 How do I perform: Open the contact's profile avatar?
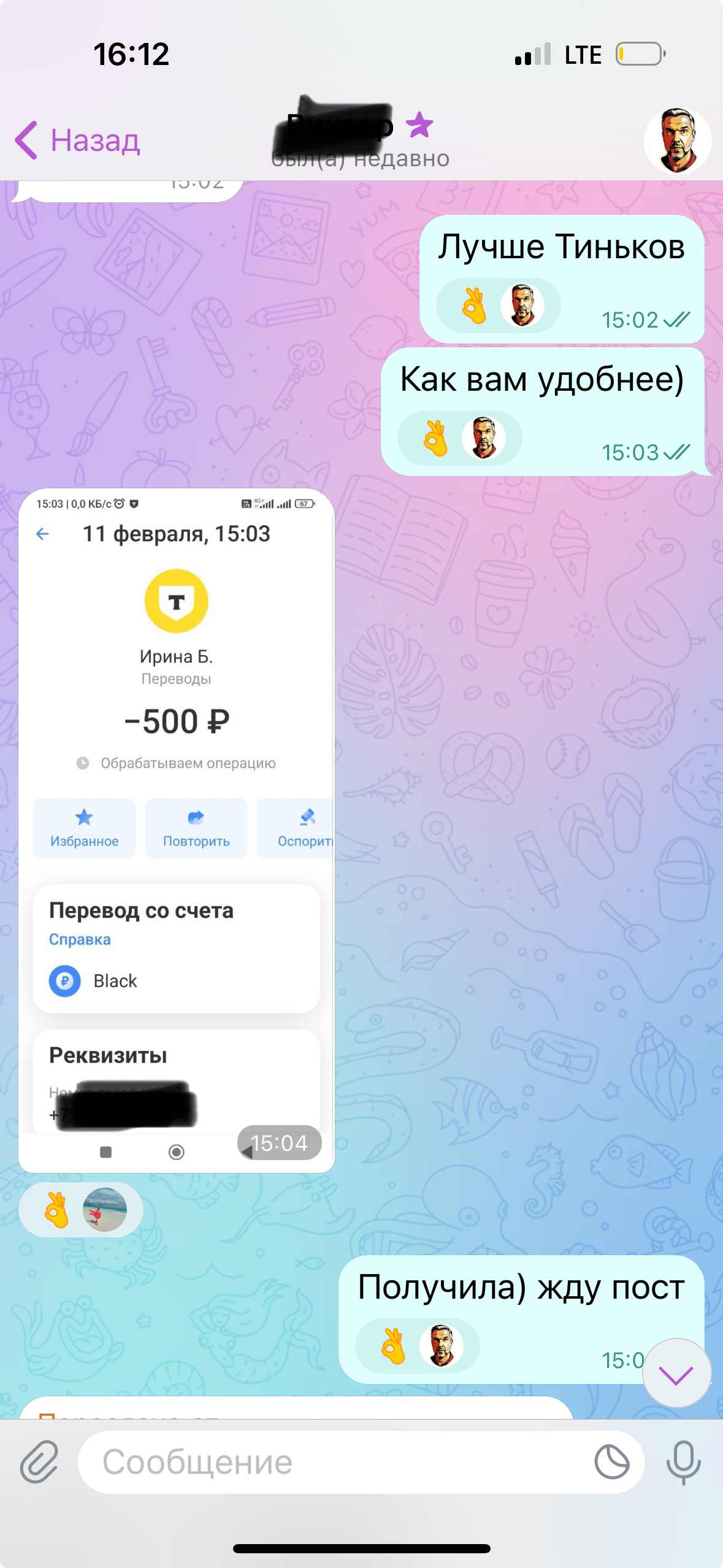(x=677, y=140)
